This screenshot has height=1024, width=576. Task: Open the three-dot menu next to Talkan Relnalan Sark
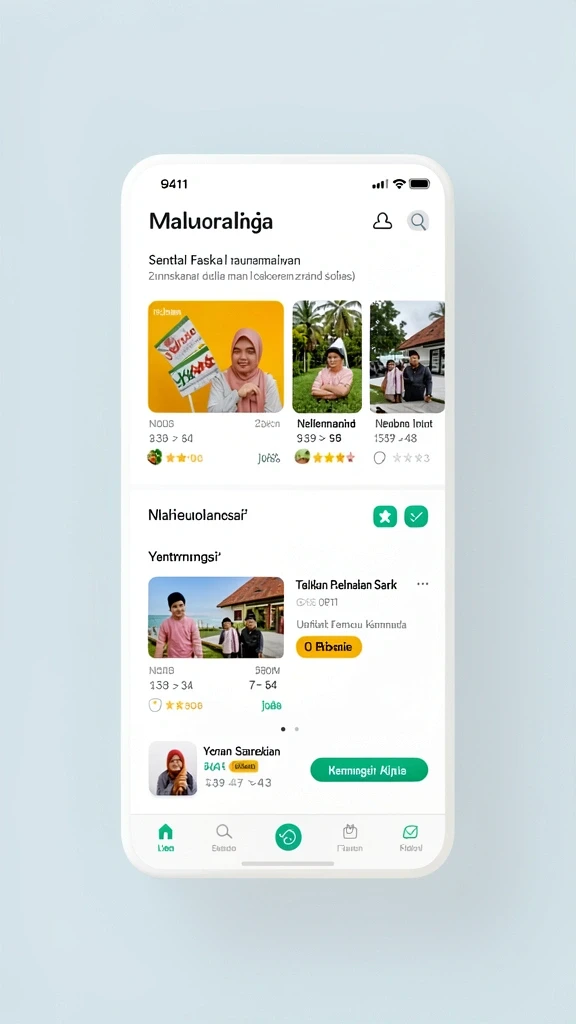coord(423,584)
